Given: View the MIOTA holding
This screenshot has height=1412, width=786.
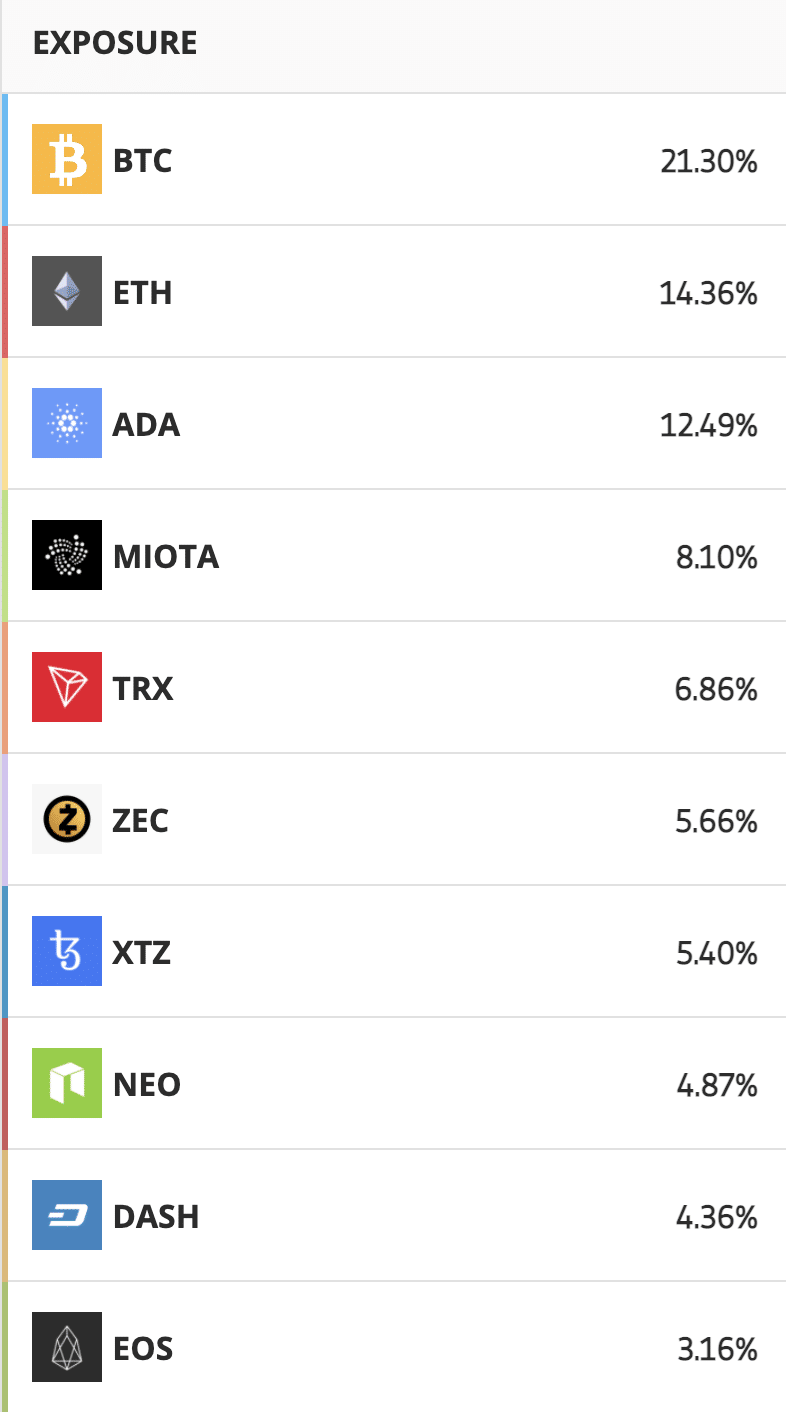Looking at the screenshot, I should 393,555.
